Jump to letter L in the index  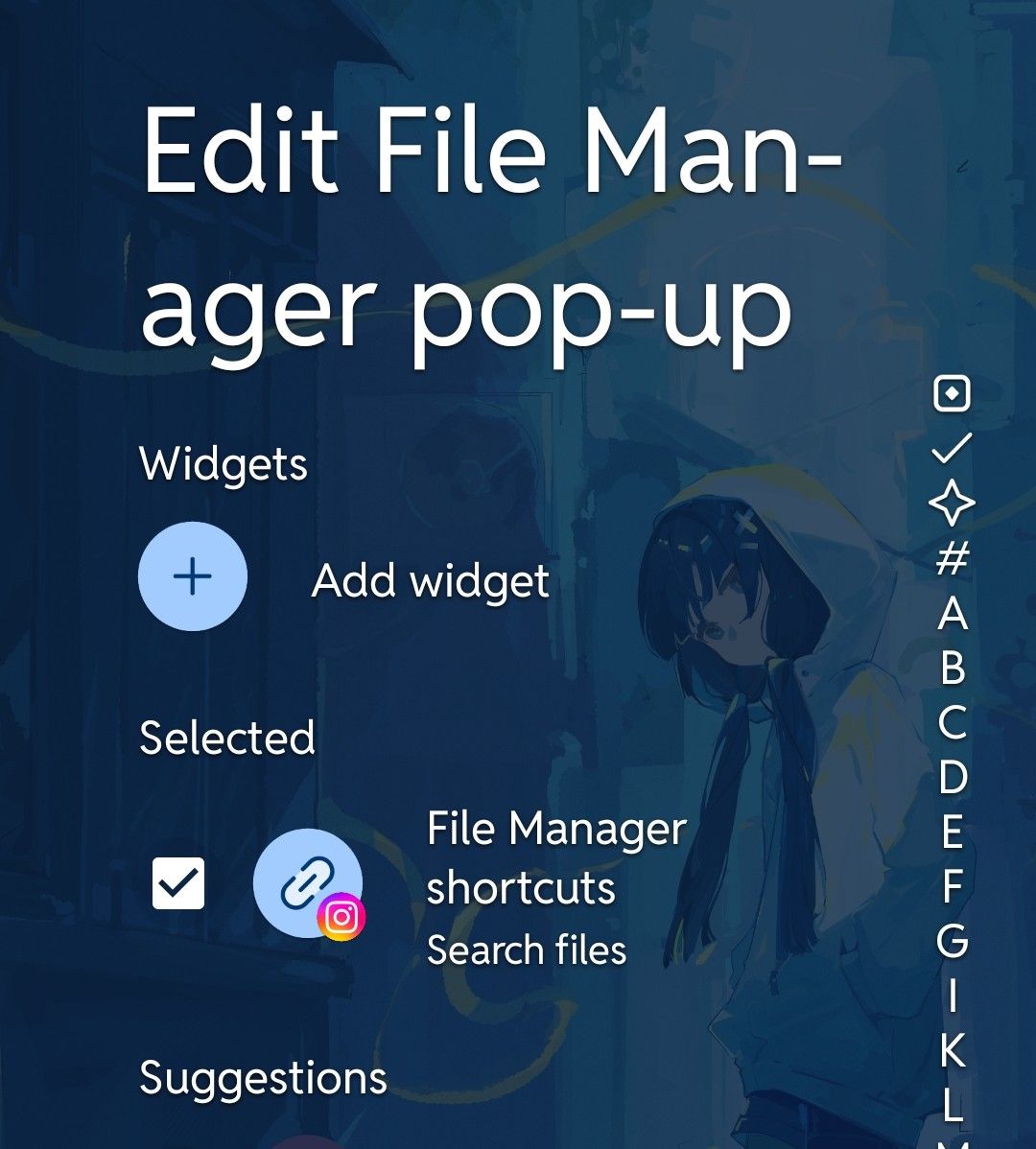(x=952, y=1104)
